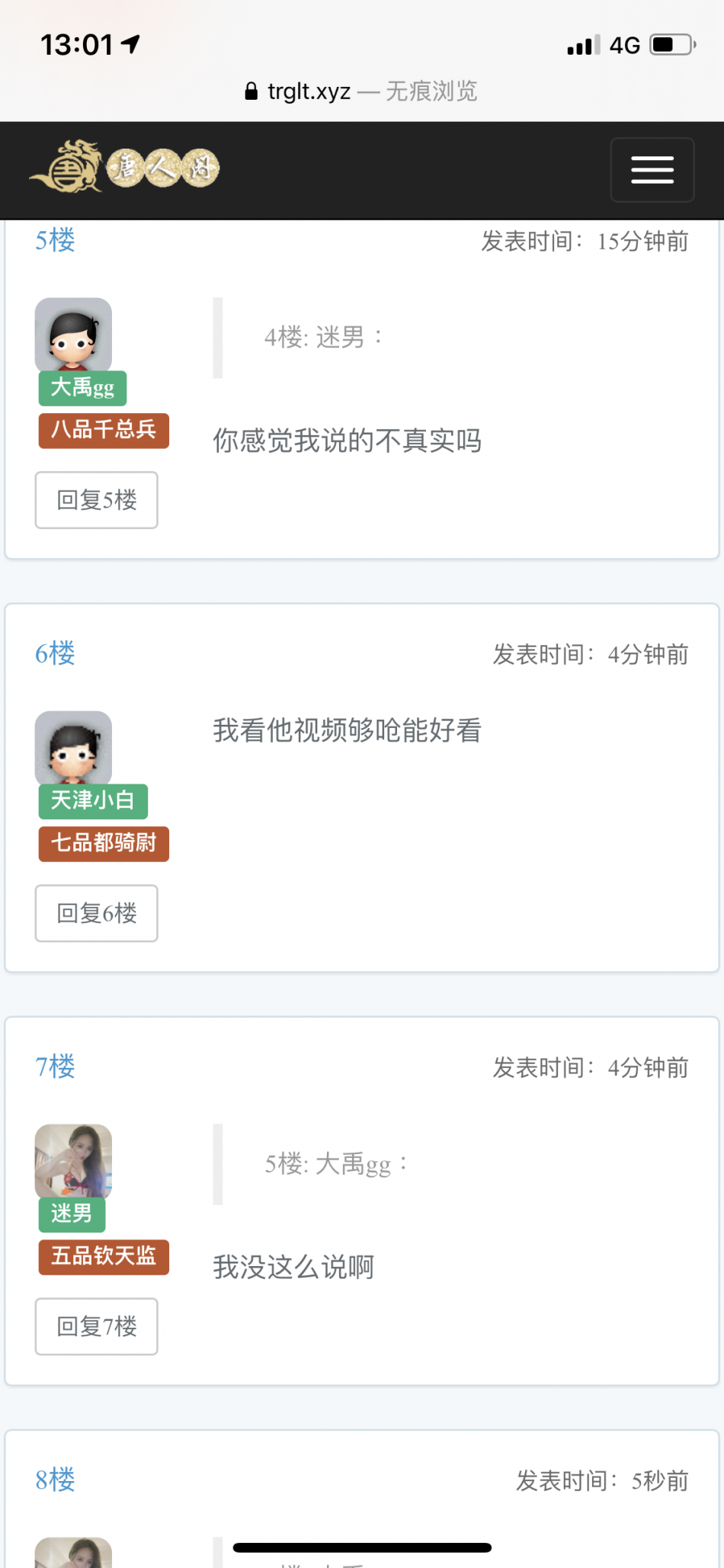Open 迷男's avatar on floor 7
The height and width of the screenshot is (1568, 724).
[x=73, y=1160]
